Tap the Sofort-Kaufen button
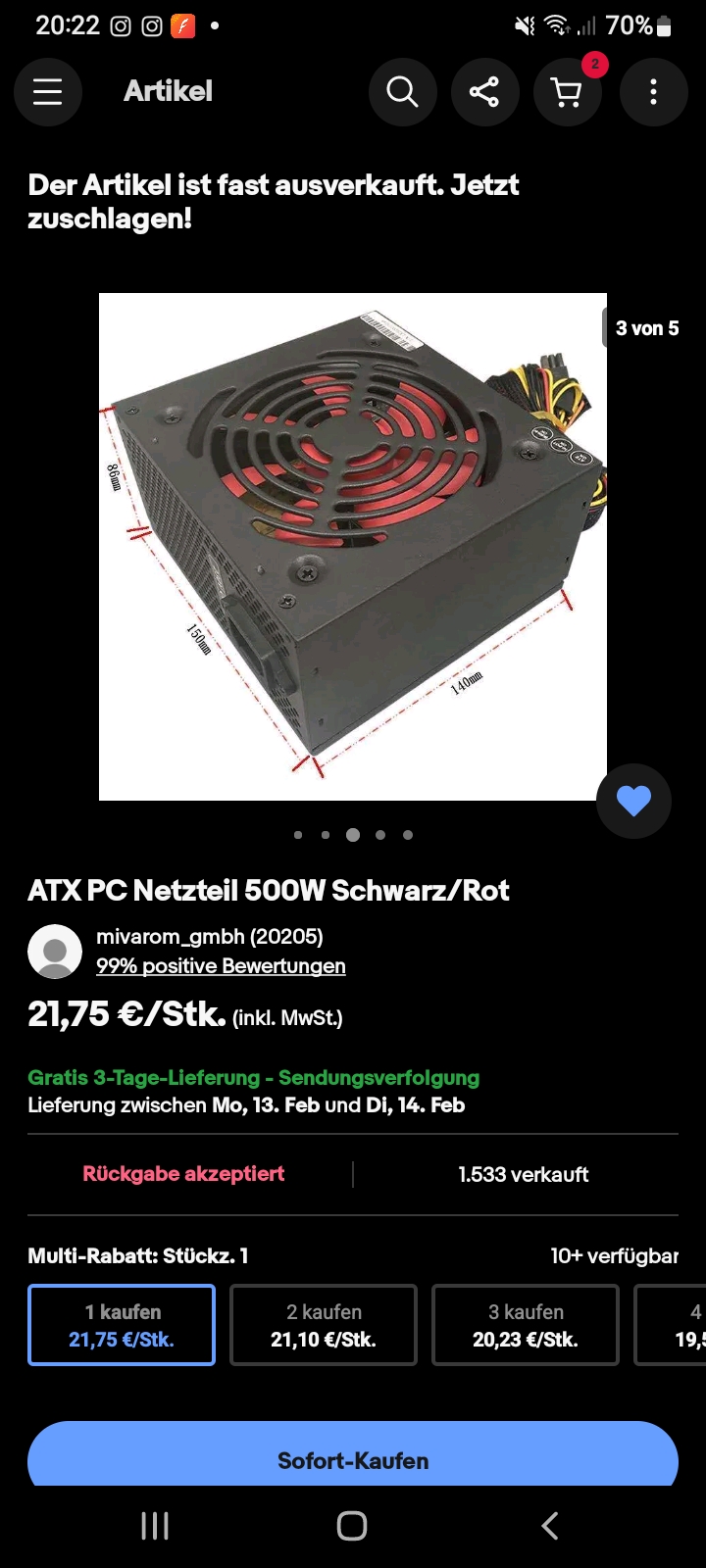This screenshot has height=1568, width=706. tap(353, 1459)
